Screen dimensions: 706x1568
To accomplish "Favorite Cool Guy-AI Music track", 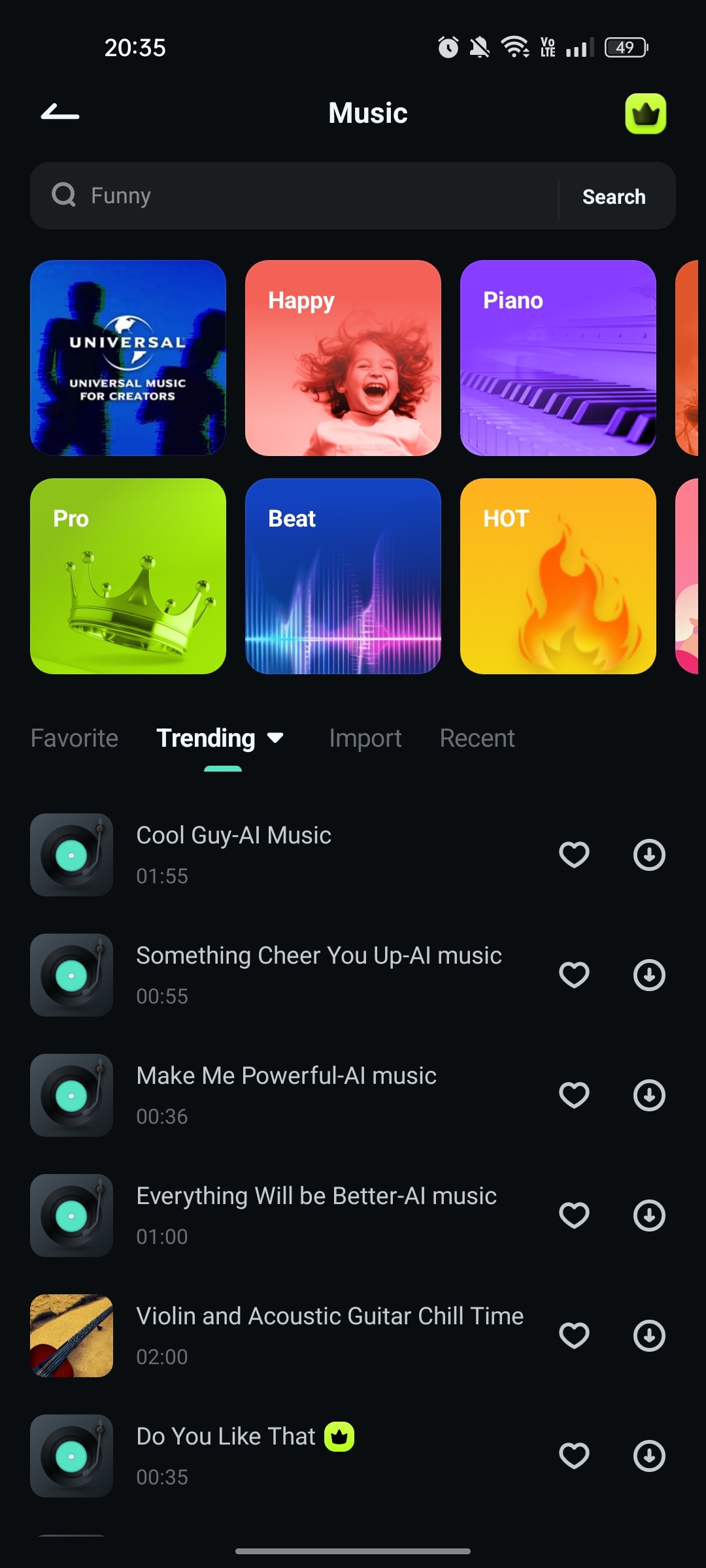I will coord(574,855).
